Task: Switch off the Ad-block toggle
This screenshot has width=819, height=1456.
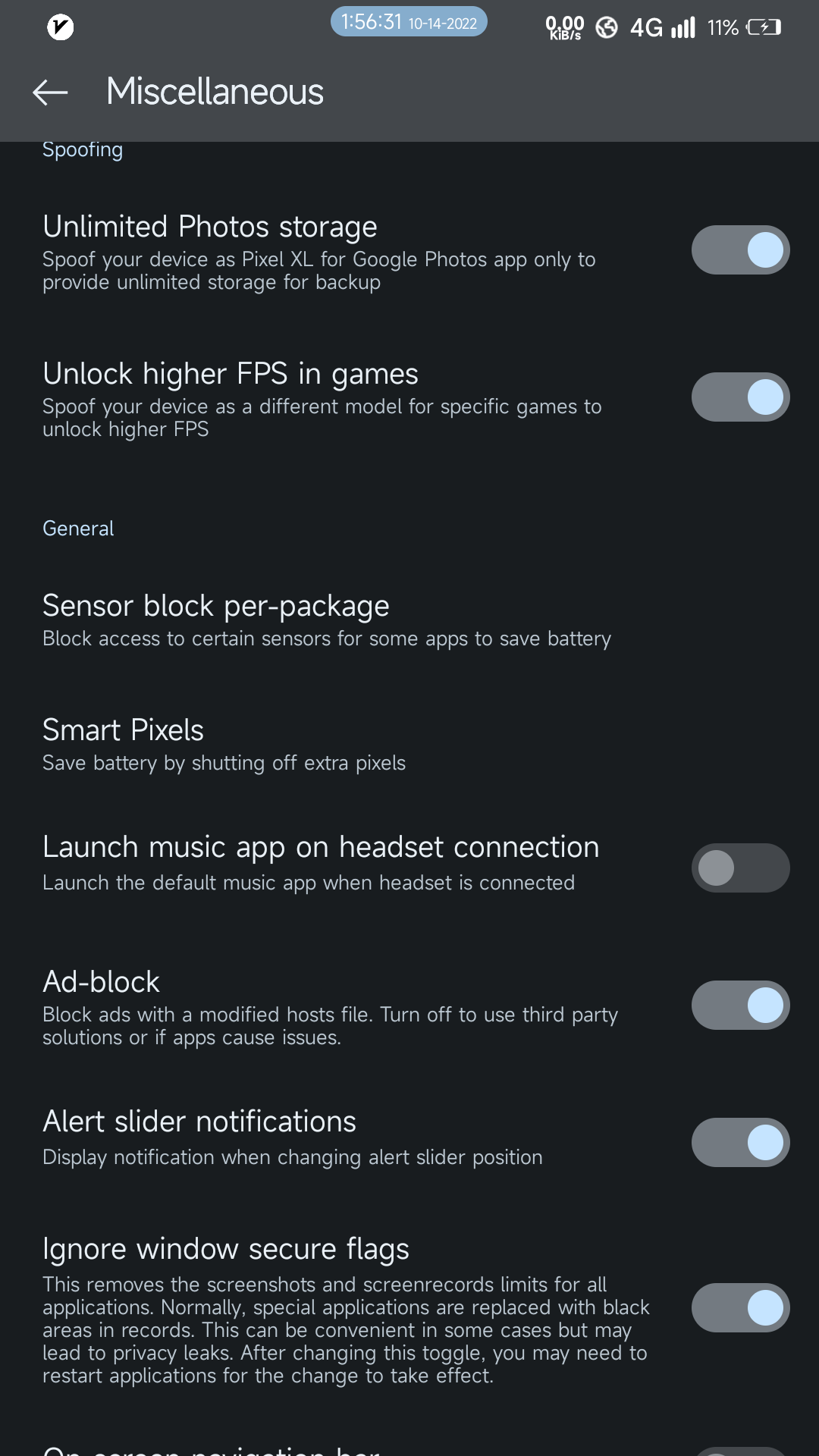Action: click(740, 1006)
